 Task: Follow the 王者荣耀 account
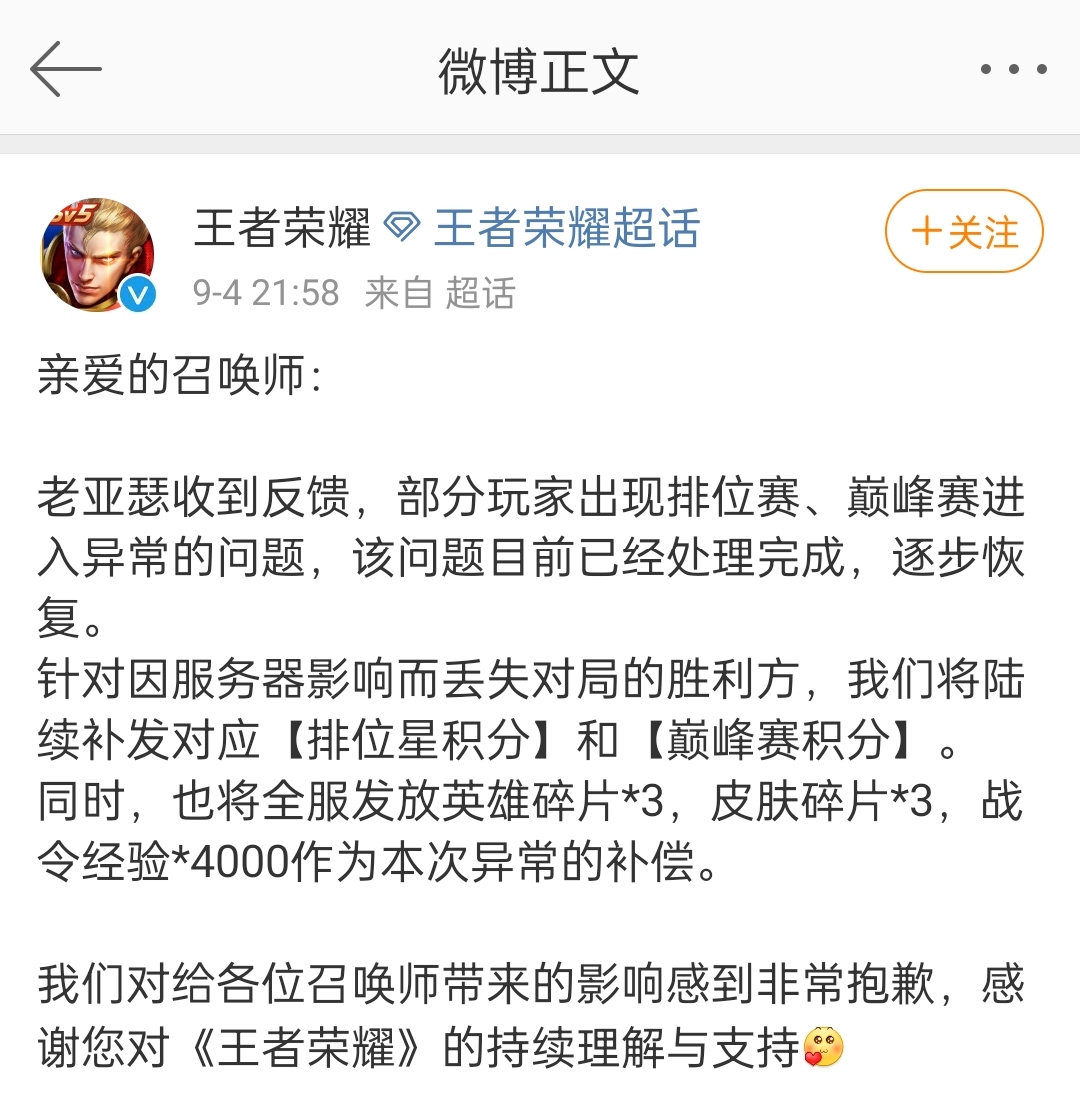(964, 232)
